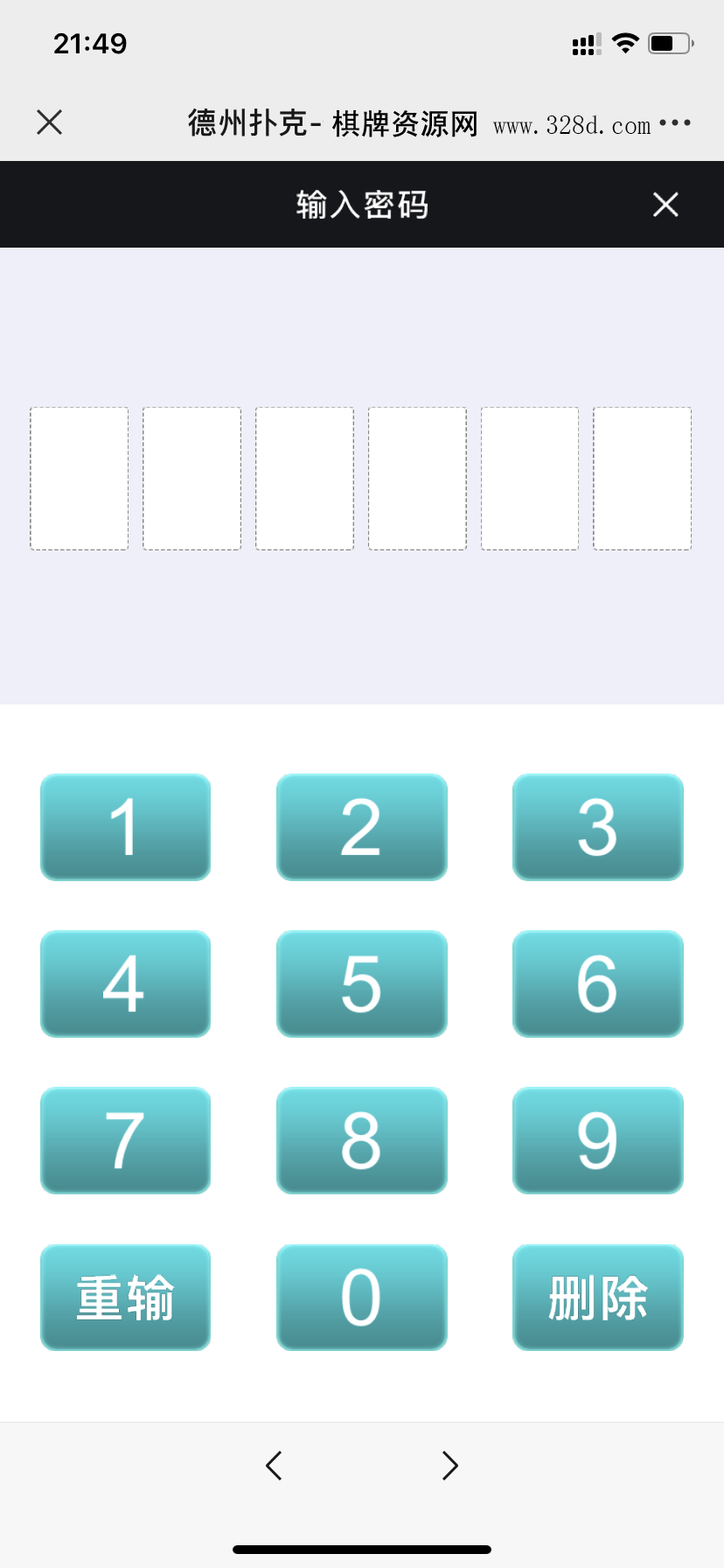Image resolution: width=724 pixels, height=1568 pixels.
Task: Open the three-dot overflow menu
Action: (675, 123)
